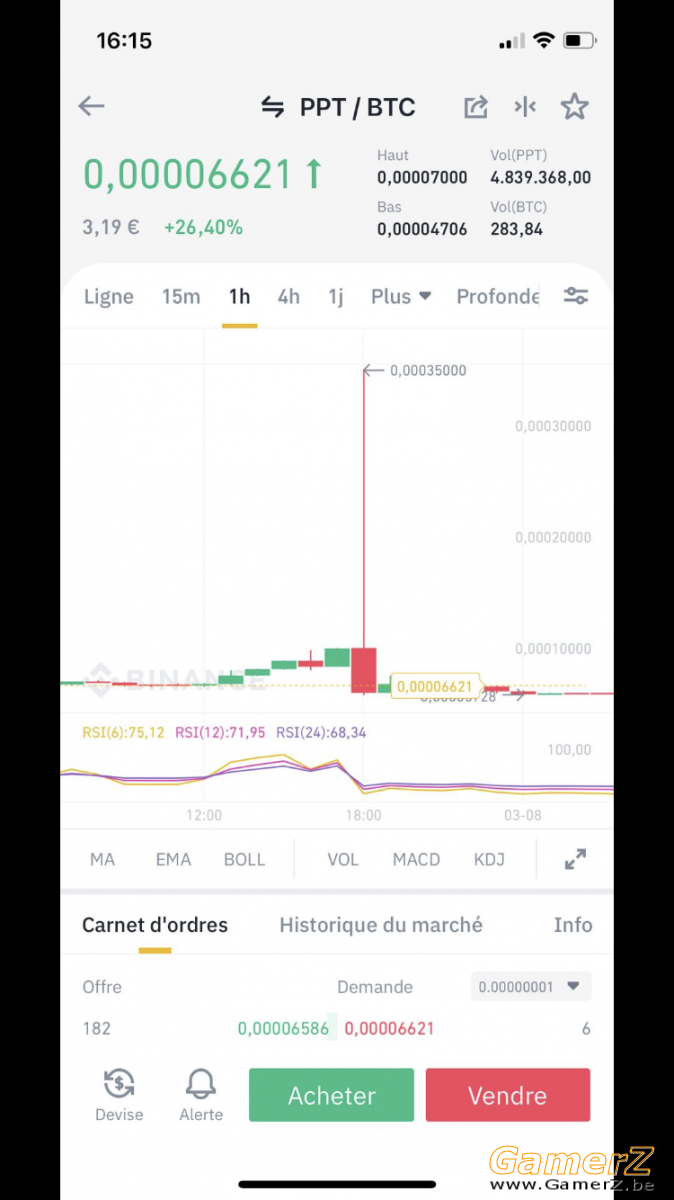Open Historique du marché tab
Image resolution: width=674 pixels, height=1200 pixels.
(x=381, y=925)
